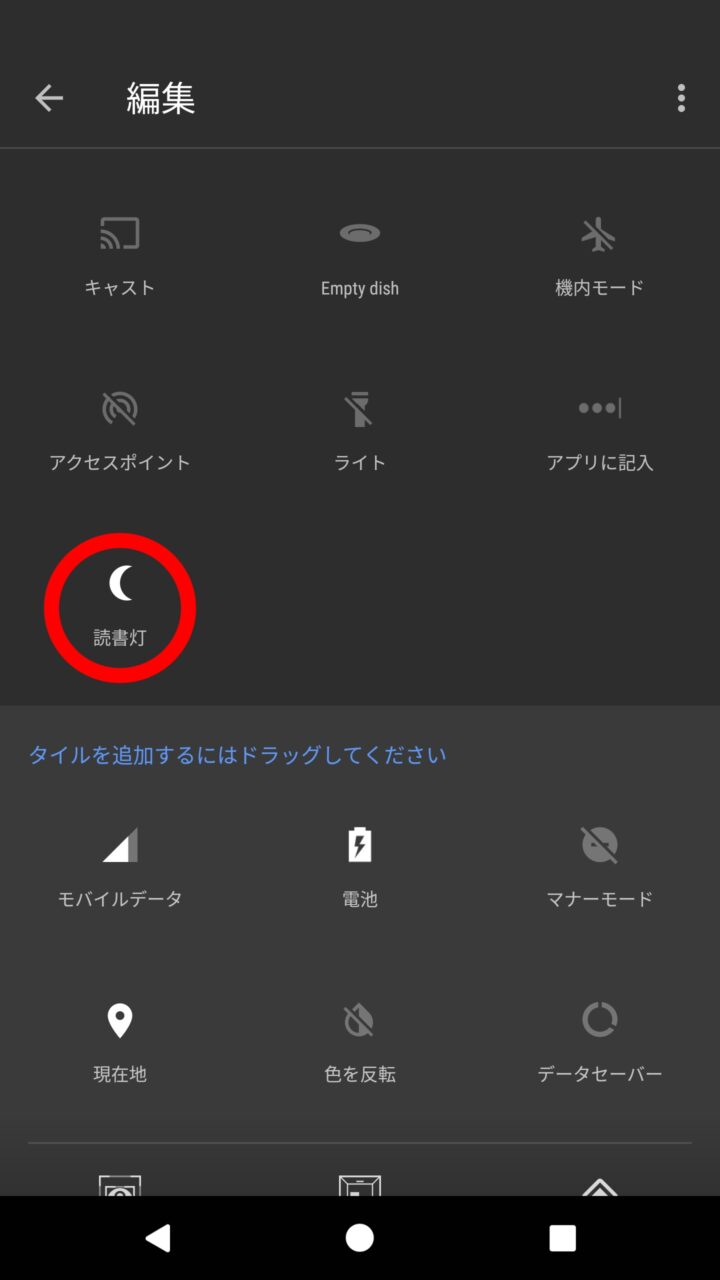Select the アクセスポイント tile
This screenshot has height=1280, width=720.
click(120, 432)
